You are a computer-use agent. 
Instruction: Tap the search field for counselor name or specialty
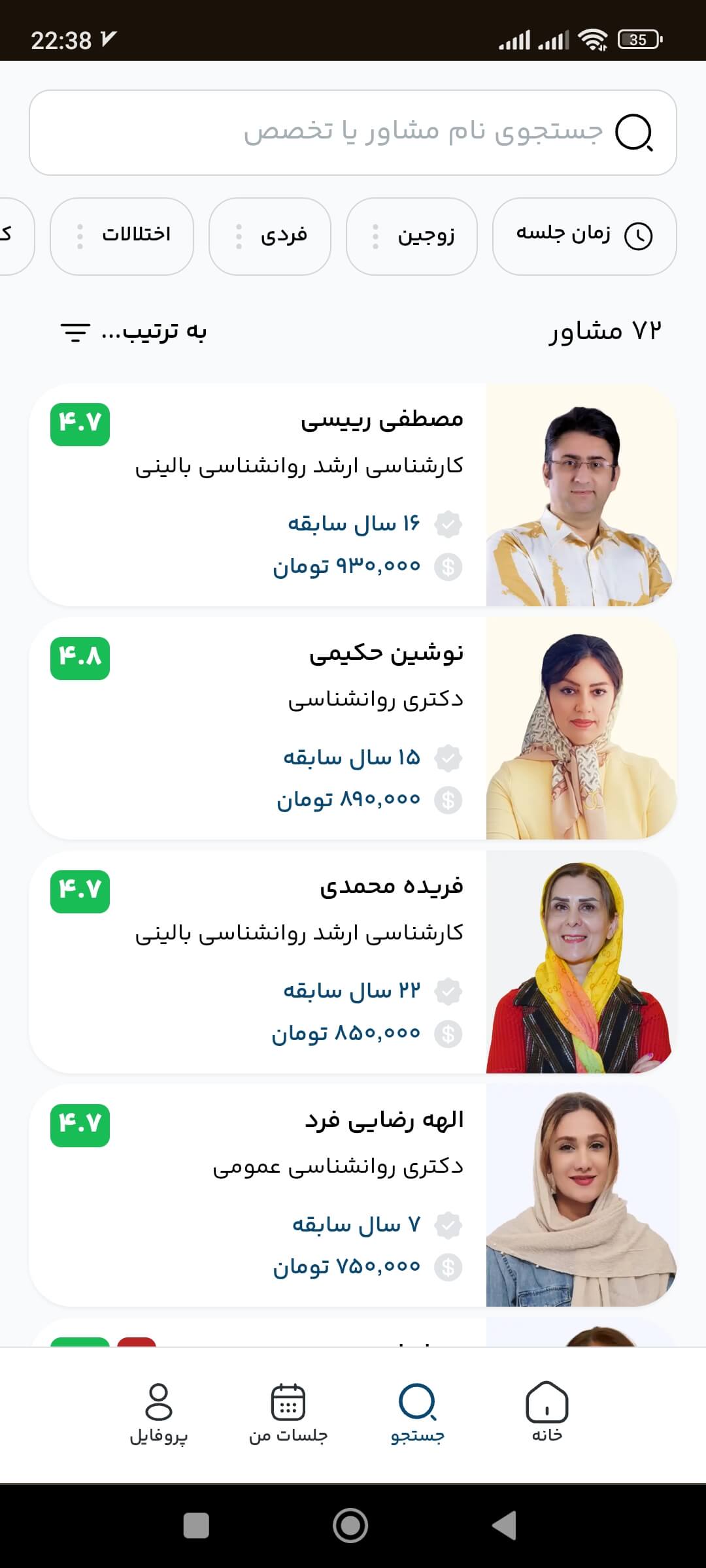click(x=353, y=132)
